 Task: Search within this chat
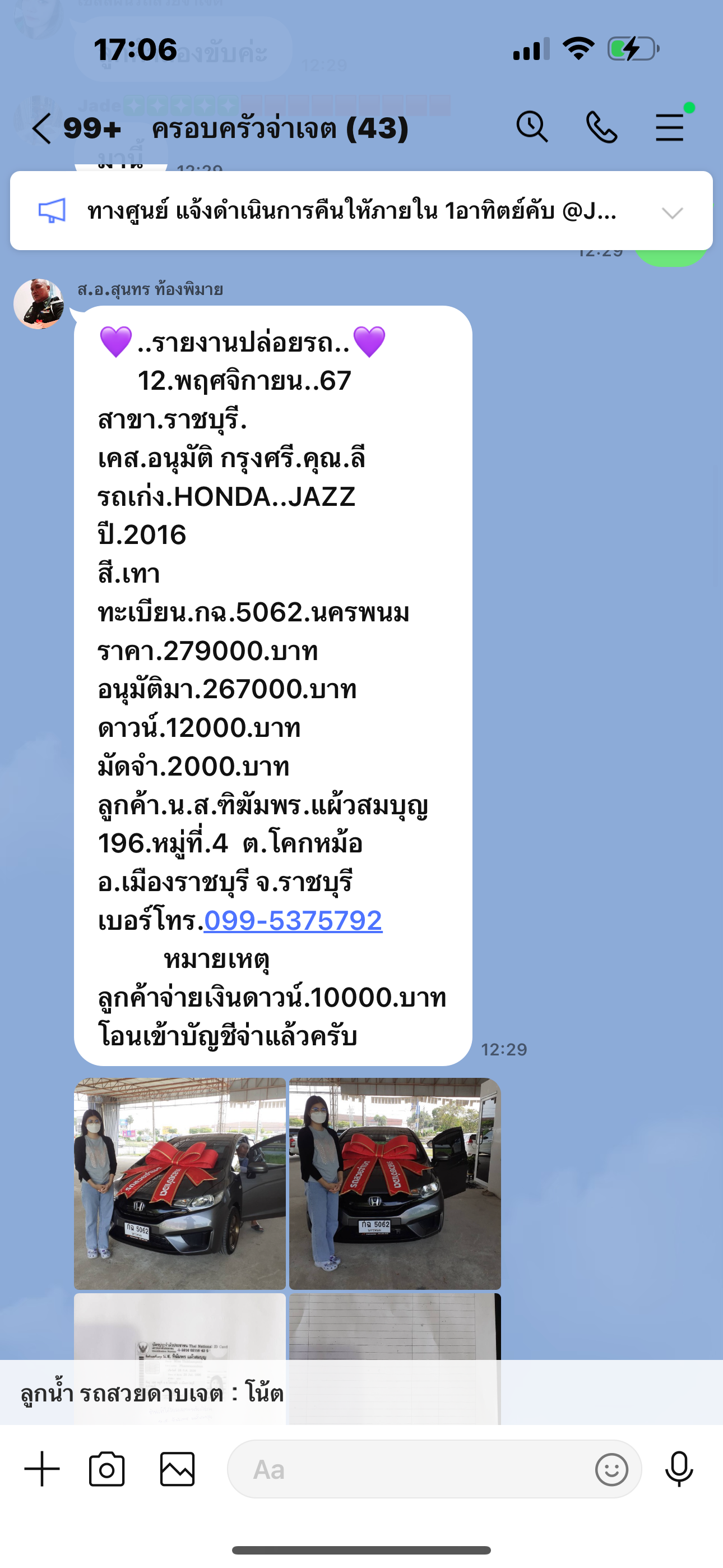click(x=532, y=127)
